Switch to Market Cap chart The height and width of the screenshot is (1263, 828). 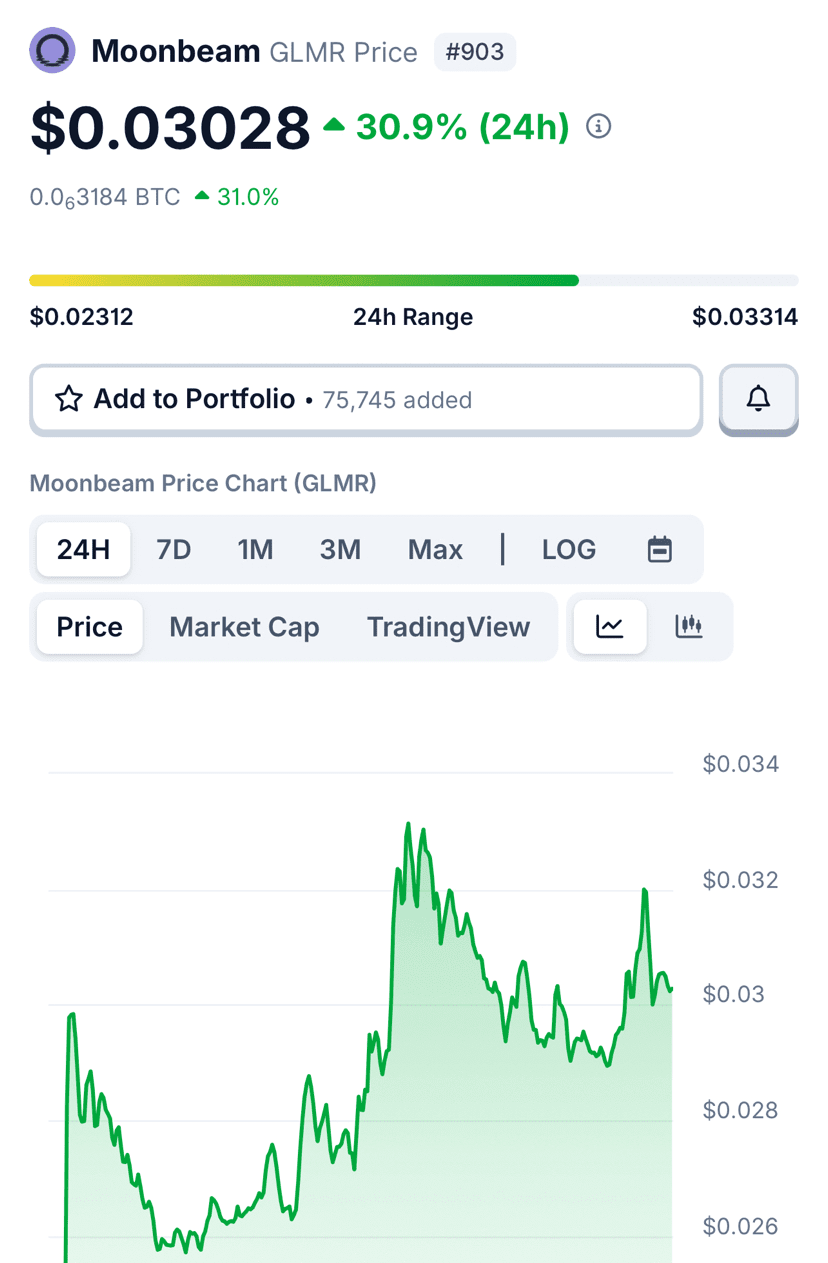(x=244, y=627)
